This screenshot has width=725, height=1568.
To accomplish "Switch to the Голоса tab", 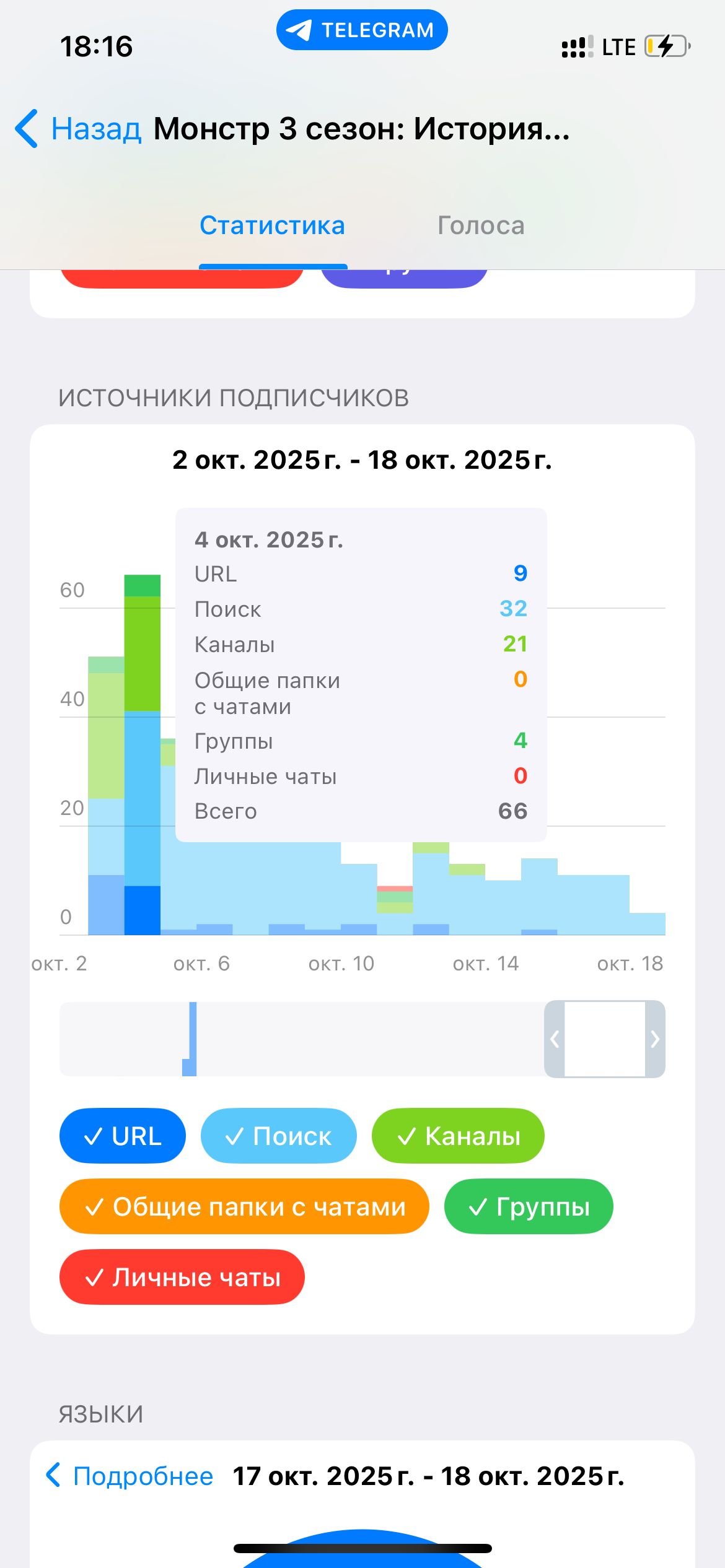I will 481,225.
